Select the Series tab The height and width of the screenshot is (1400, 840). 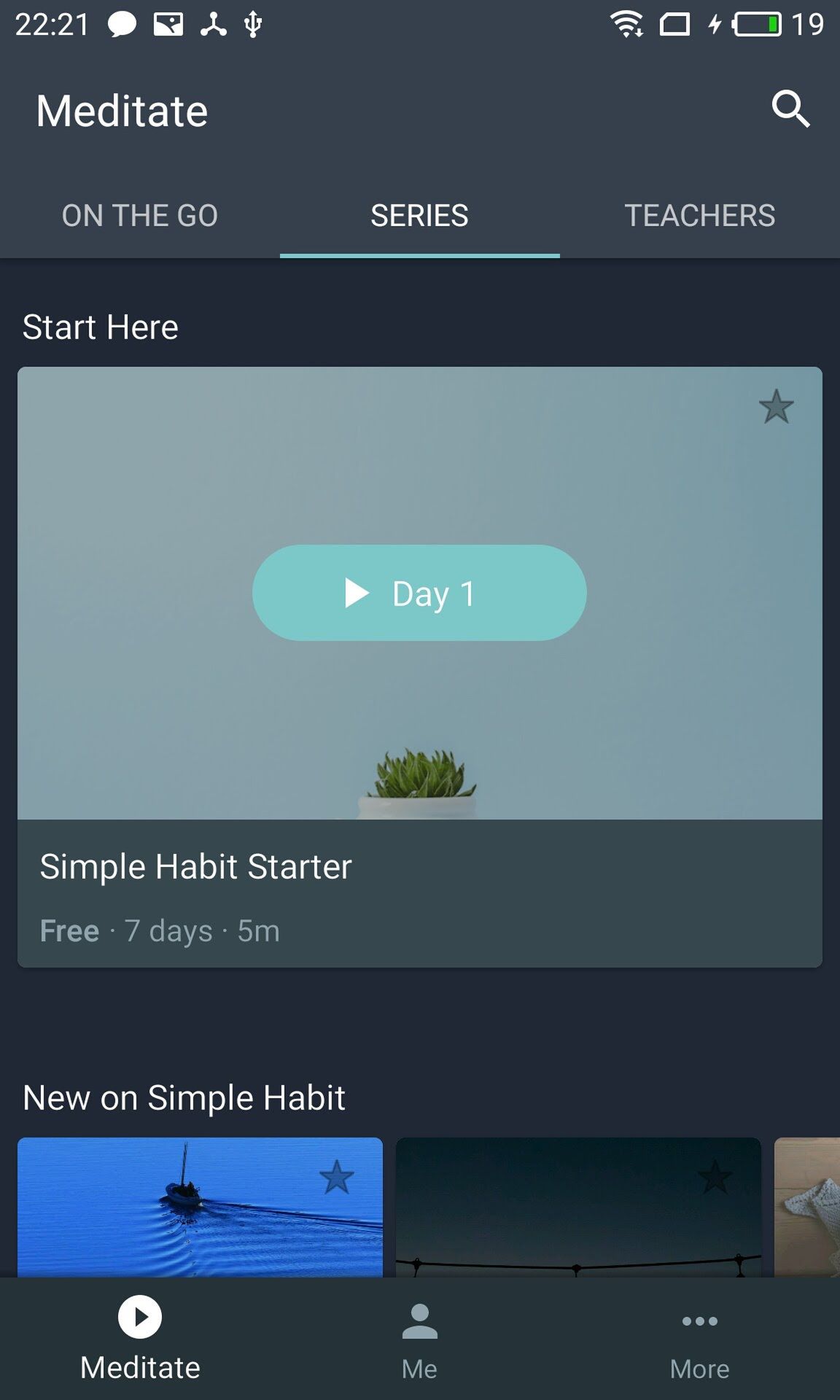[420, 216]
